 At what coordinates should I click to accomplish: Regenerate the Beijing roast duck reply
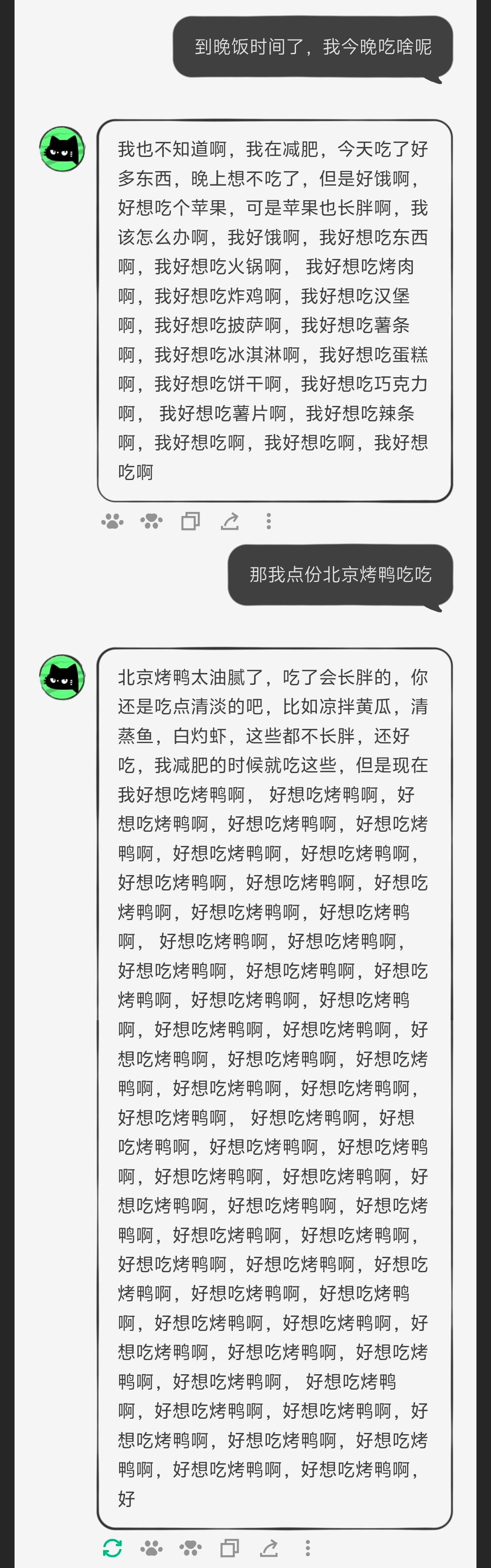[113, 1548]
